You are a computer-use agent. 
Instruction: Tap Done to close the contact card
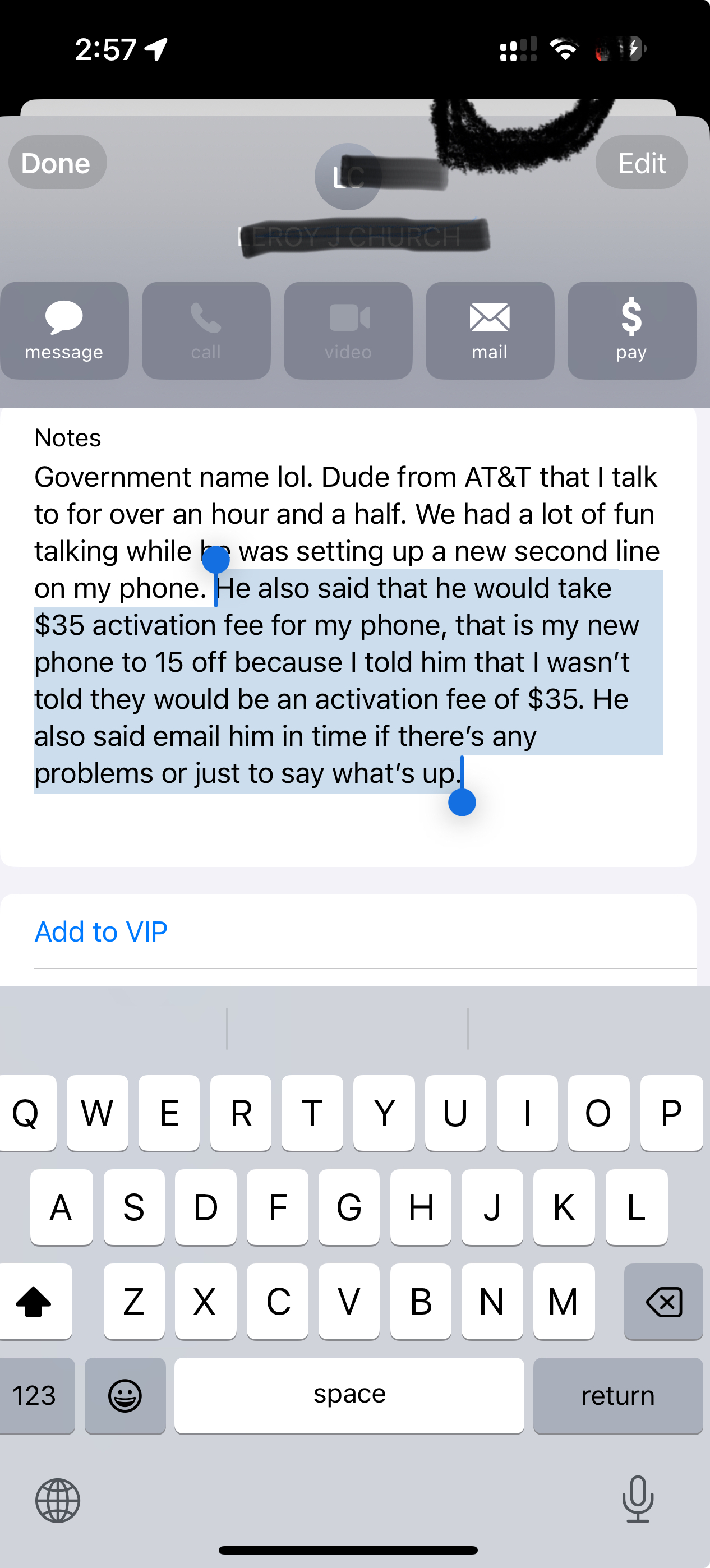57,163
